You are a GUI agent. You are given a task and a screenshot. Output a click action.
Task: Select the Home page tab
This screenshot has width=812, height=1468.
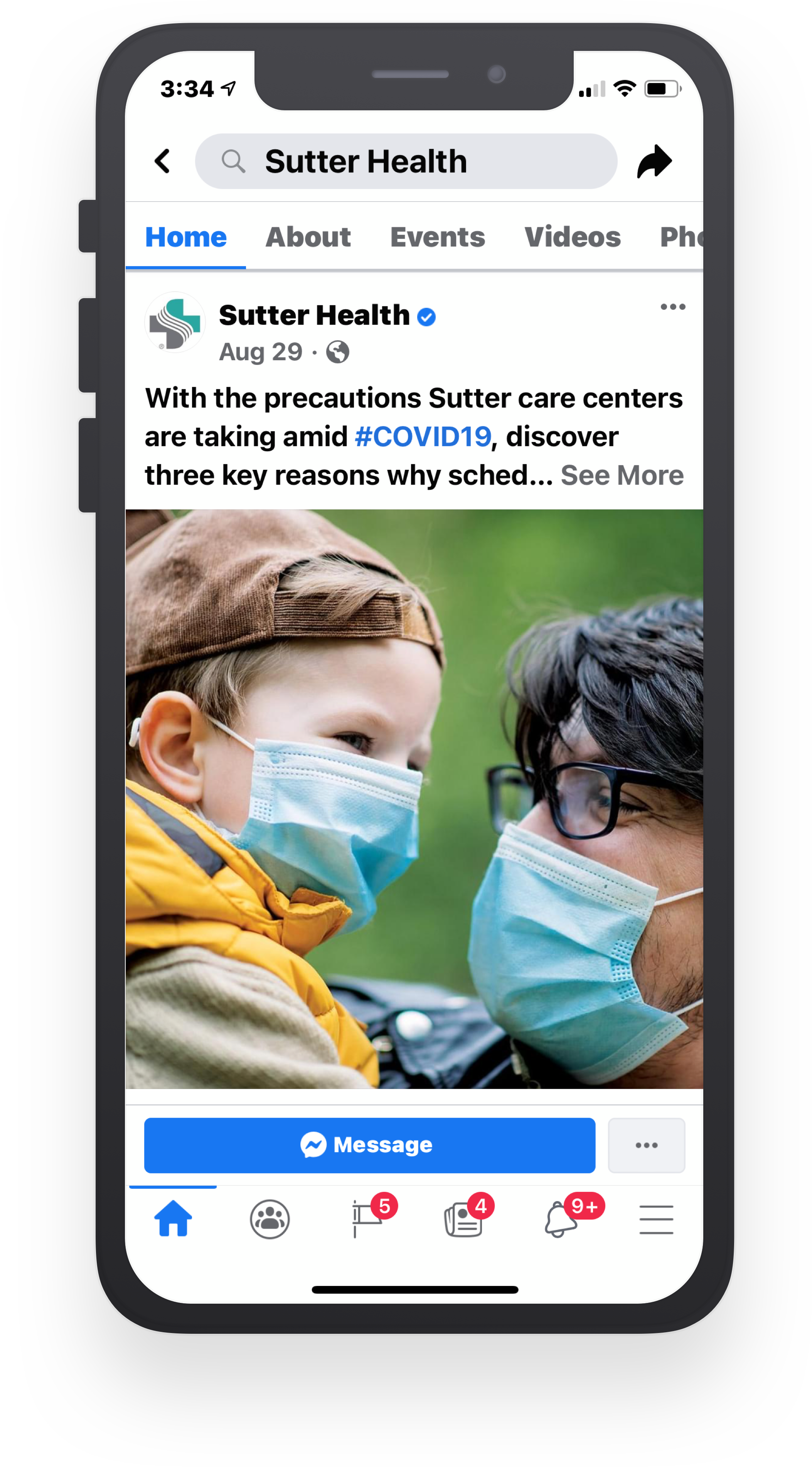tap(186, 237)
